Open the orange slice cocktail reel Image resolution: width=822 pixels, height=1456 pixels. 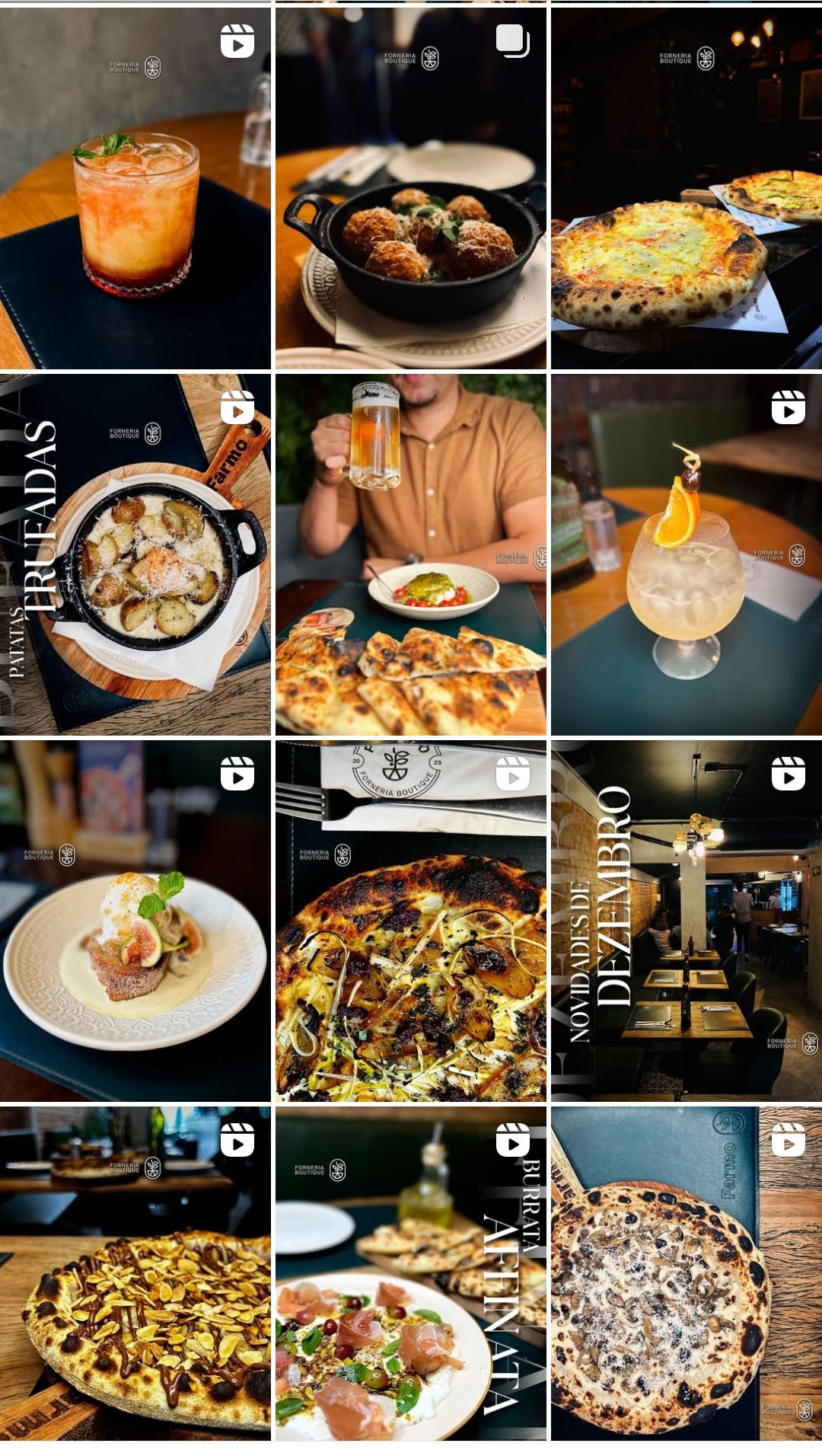687,554
